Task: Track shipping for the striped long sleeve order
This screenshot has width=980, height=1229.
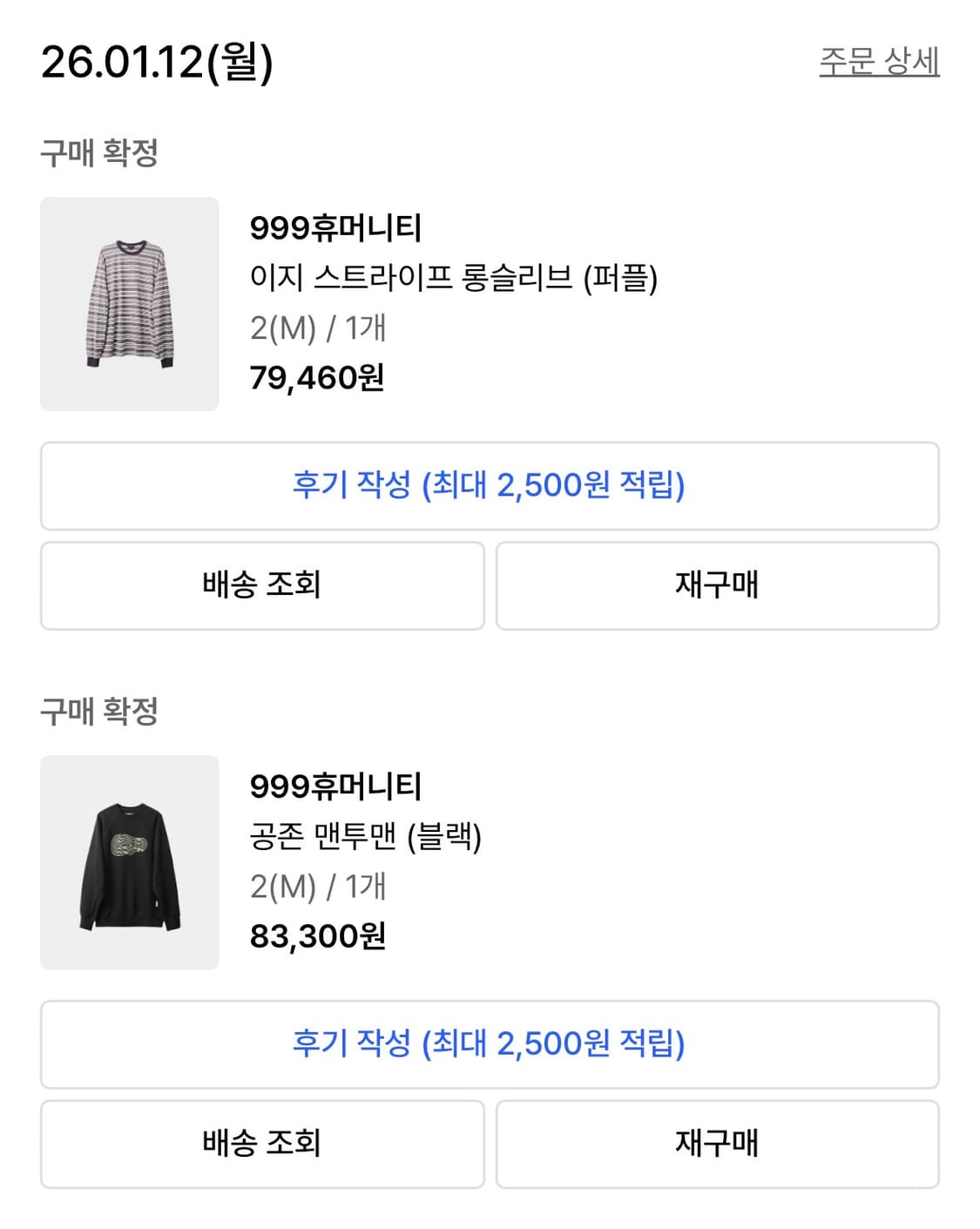Action: tap(260, 585)
